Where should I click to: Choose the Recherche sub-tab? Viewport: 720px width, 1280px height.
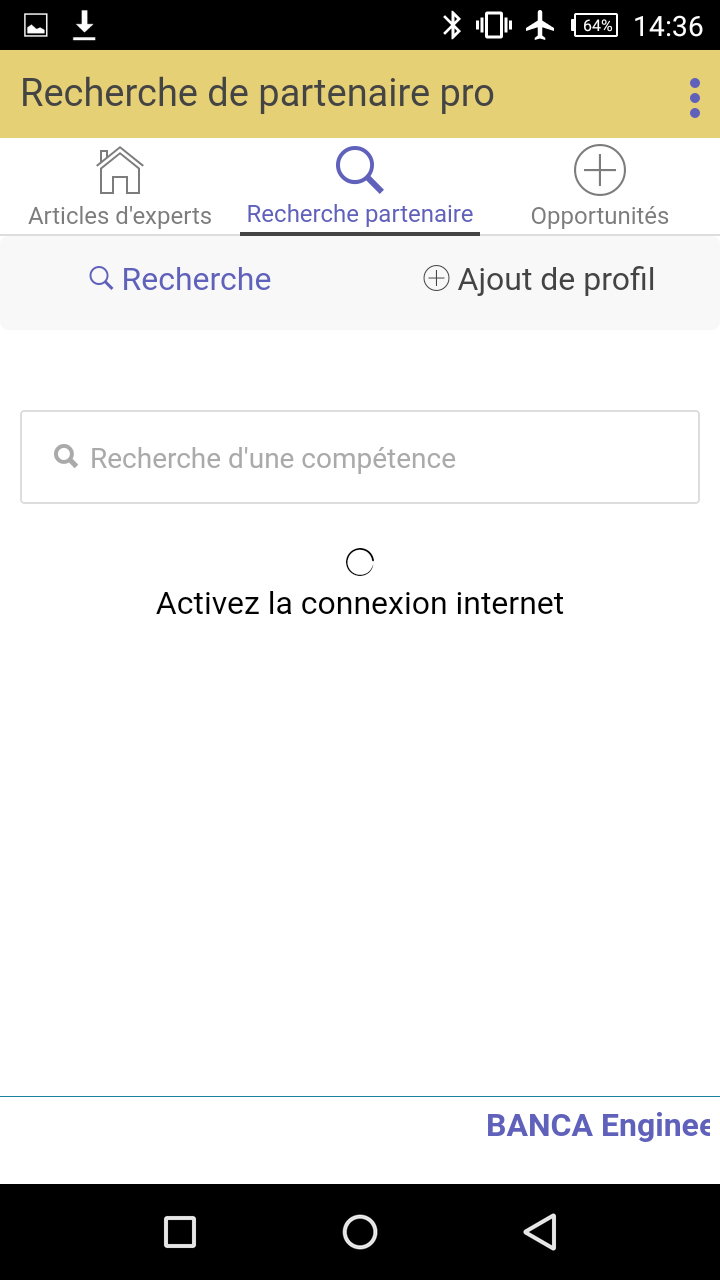(x=180, y=279)
